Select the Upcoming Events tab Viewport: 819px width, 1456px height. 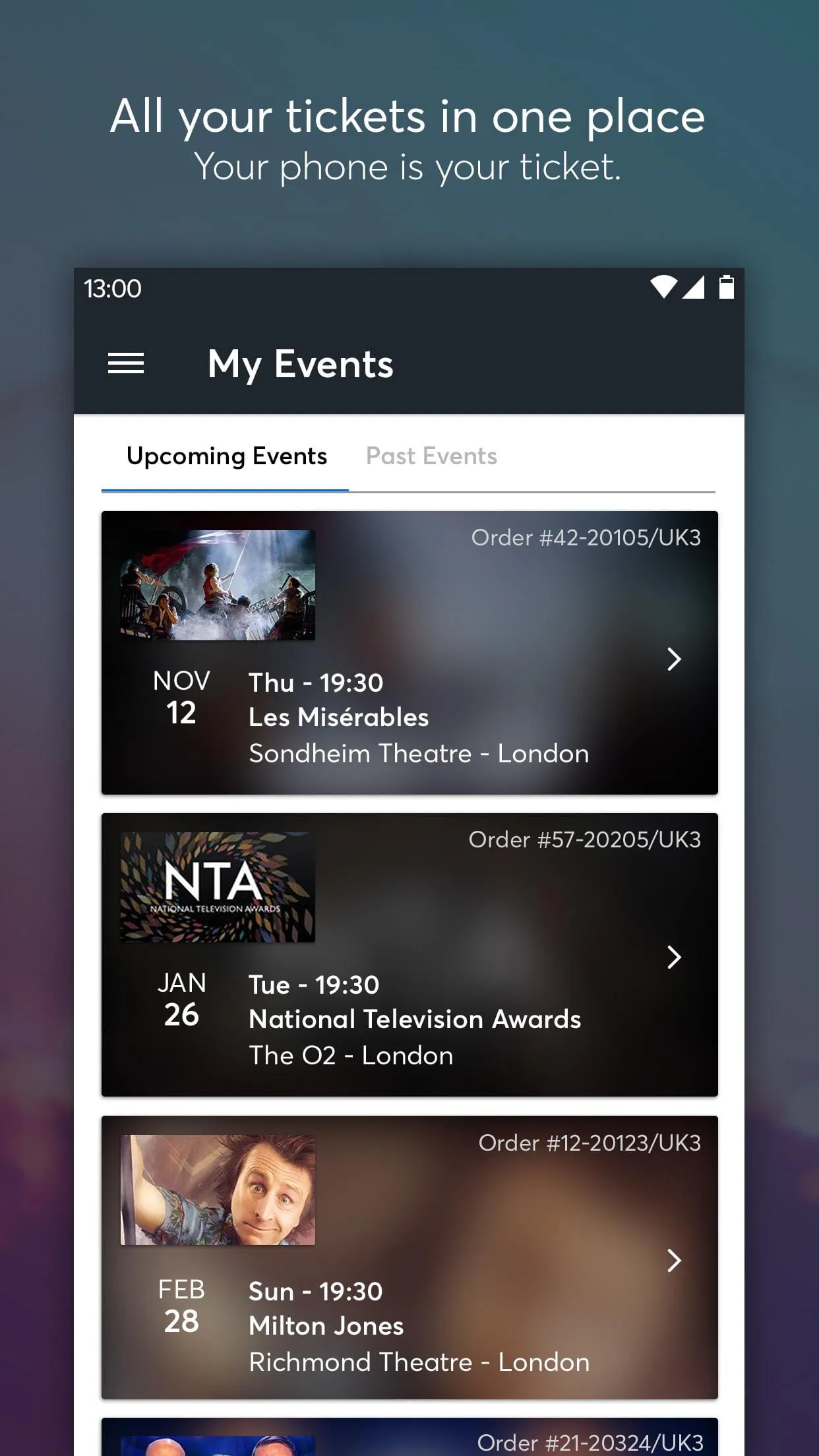[227, 456]
